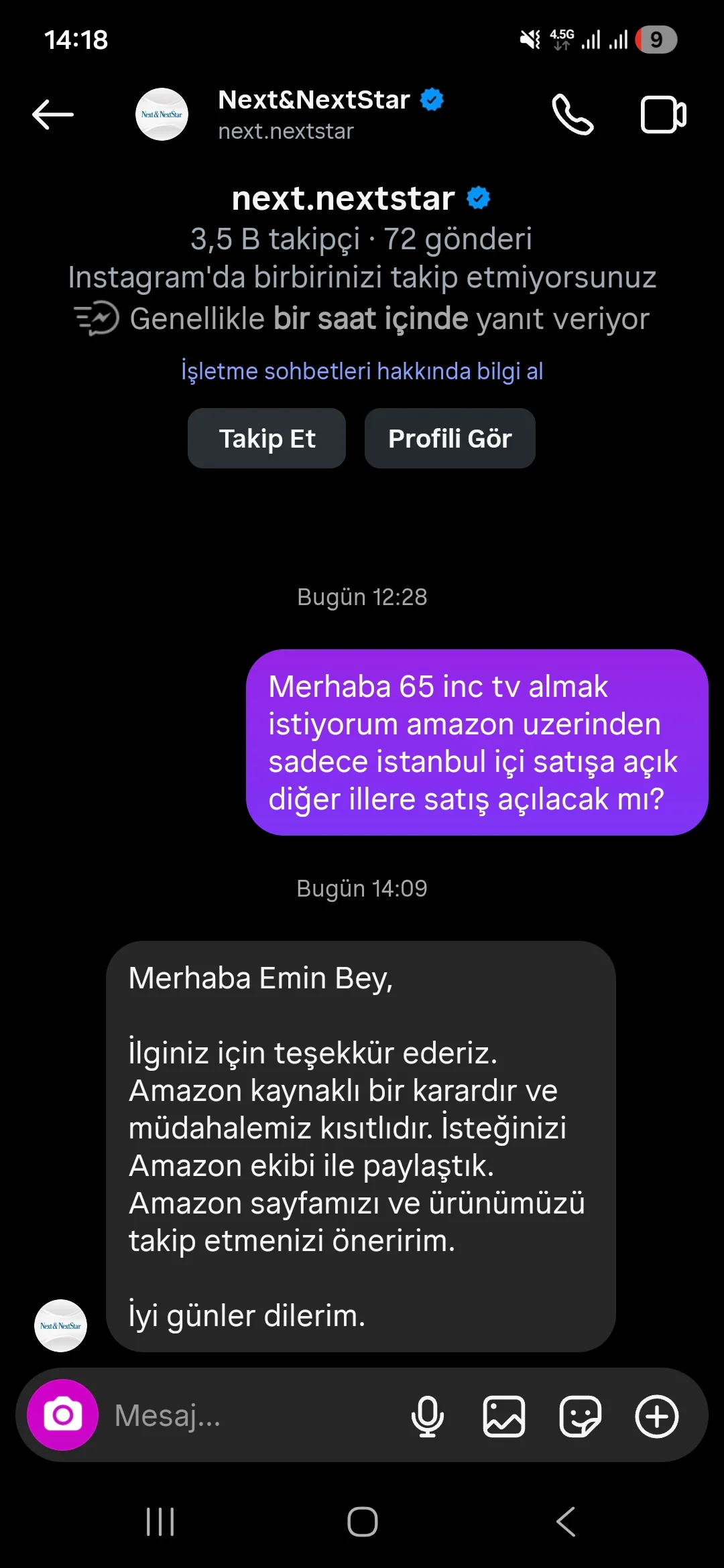Open the sticker picker
Viewport: 724px width, 1568px height.
pyautogui.click(x=580, y=1416)
